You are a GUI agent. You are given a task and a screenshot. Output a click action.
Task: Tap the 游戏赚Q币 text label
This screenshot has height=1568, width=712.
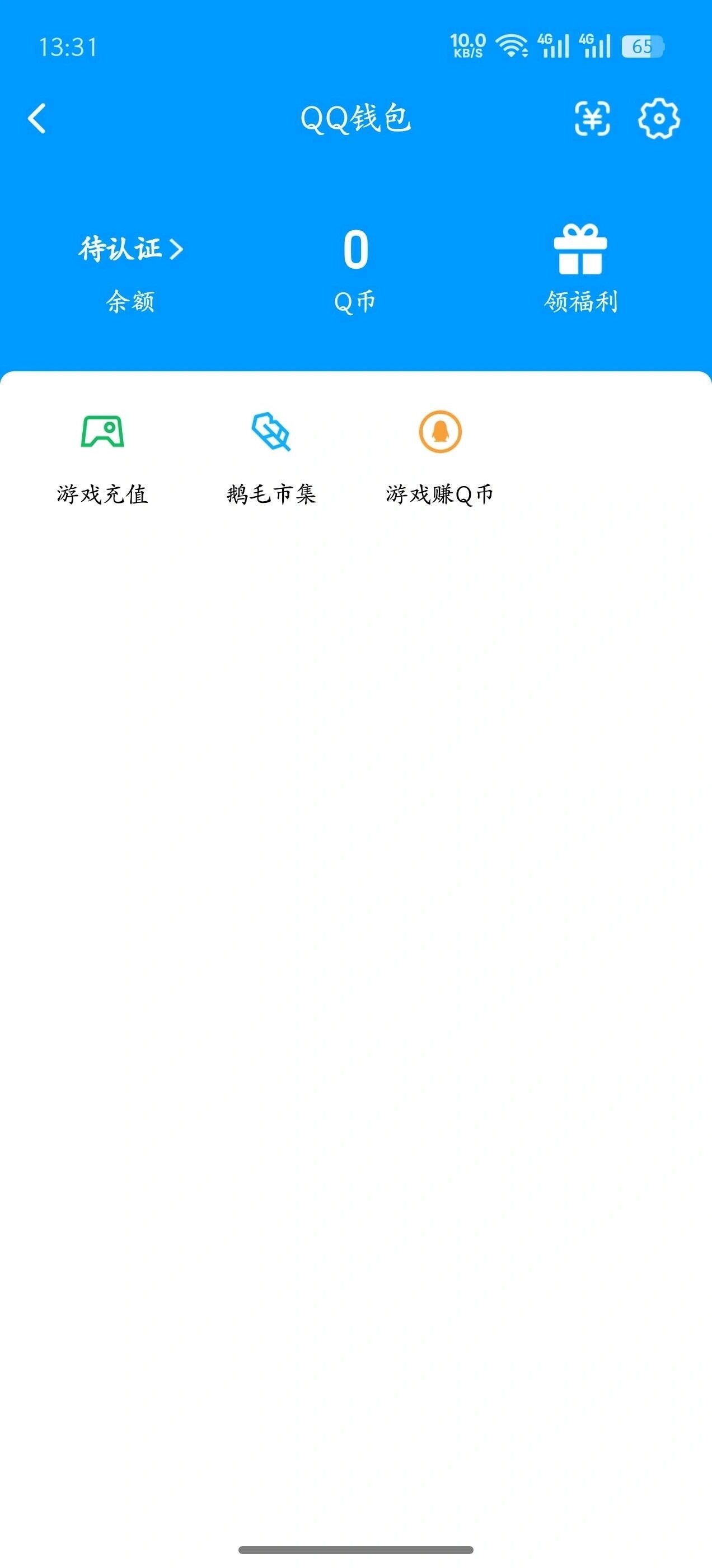point(440,495)
